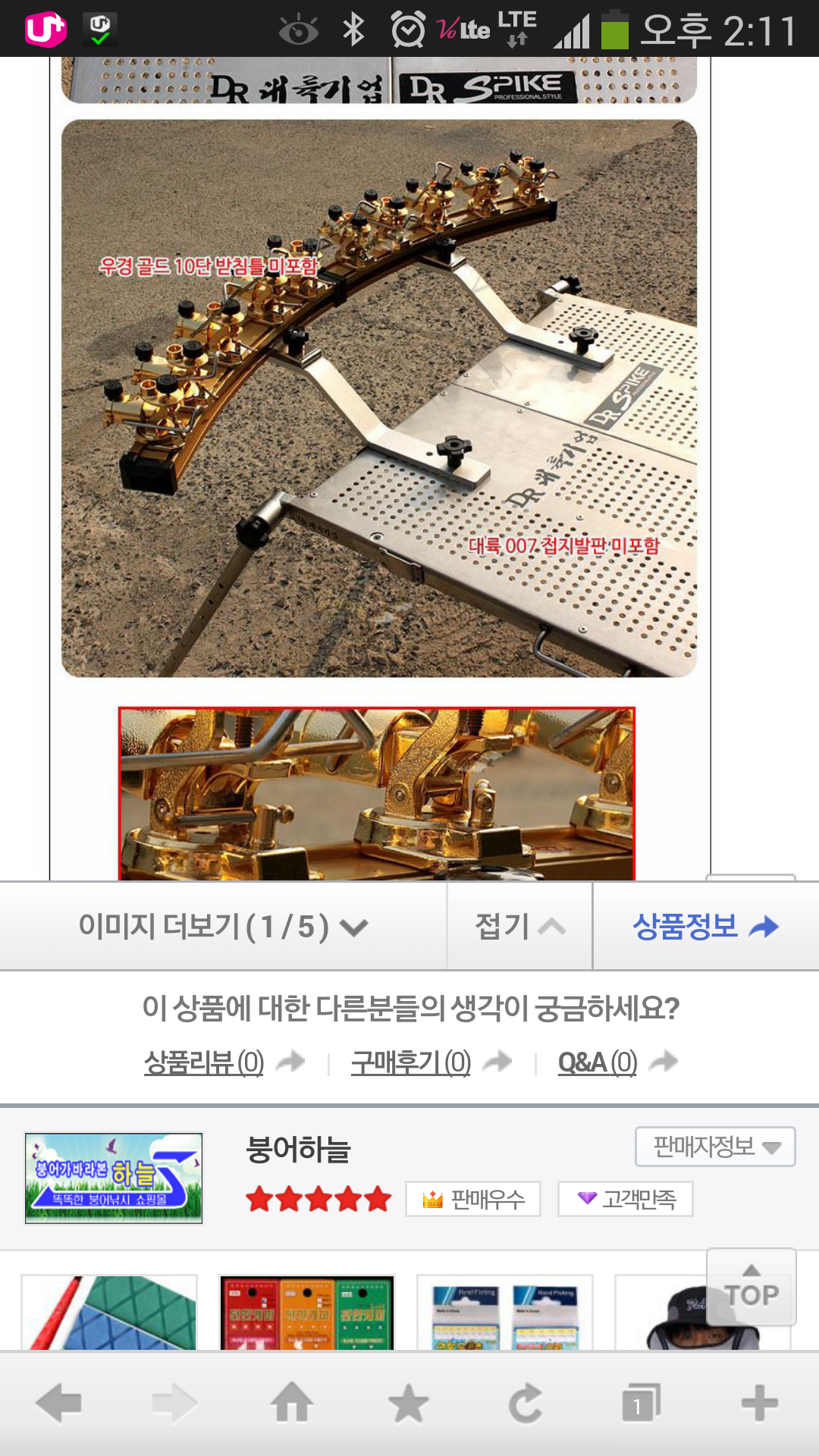Collapse the images with 접기
Viewport: 819px width, 1456px height.
(519, 926)
